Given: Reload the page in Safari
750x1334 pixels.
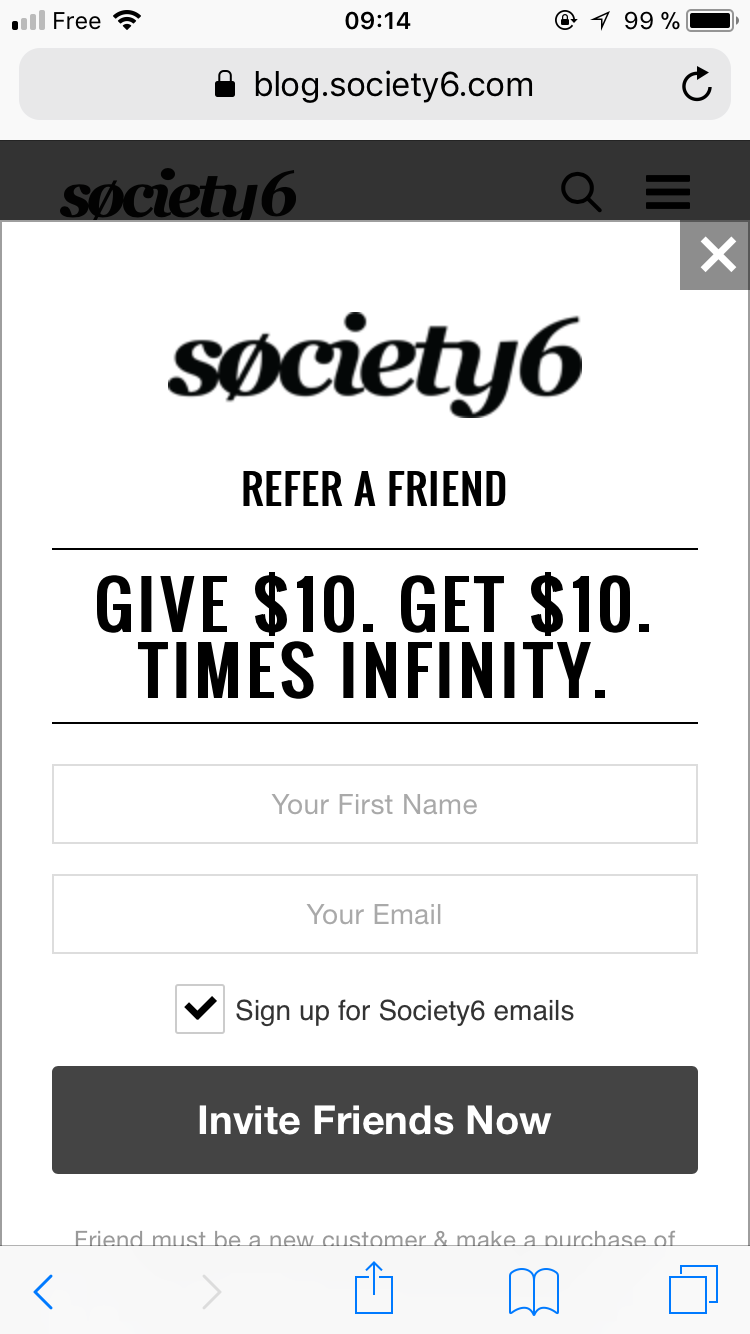Looking at the screenshot, I should coord(696,85).
